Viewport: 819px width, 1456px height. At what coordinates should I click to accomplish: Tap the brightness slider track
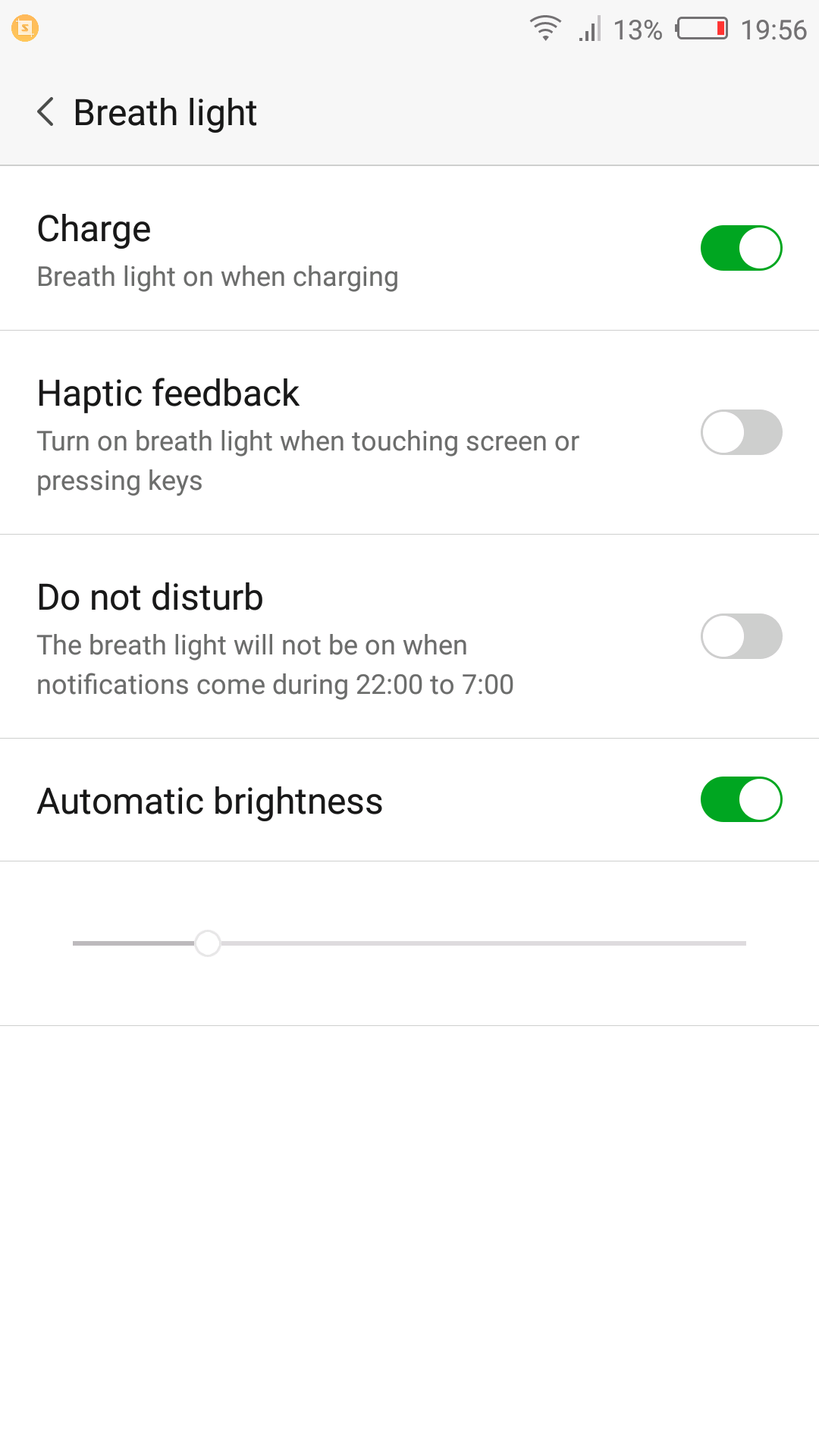[409, 943]
